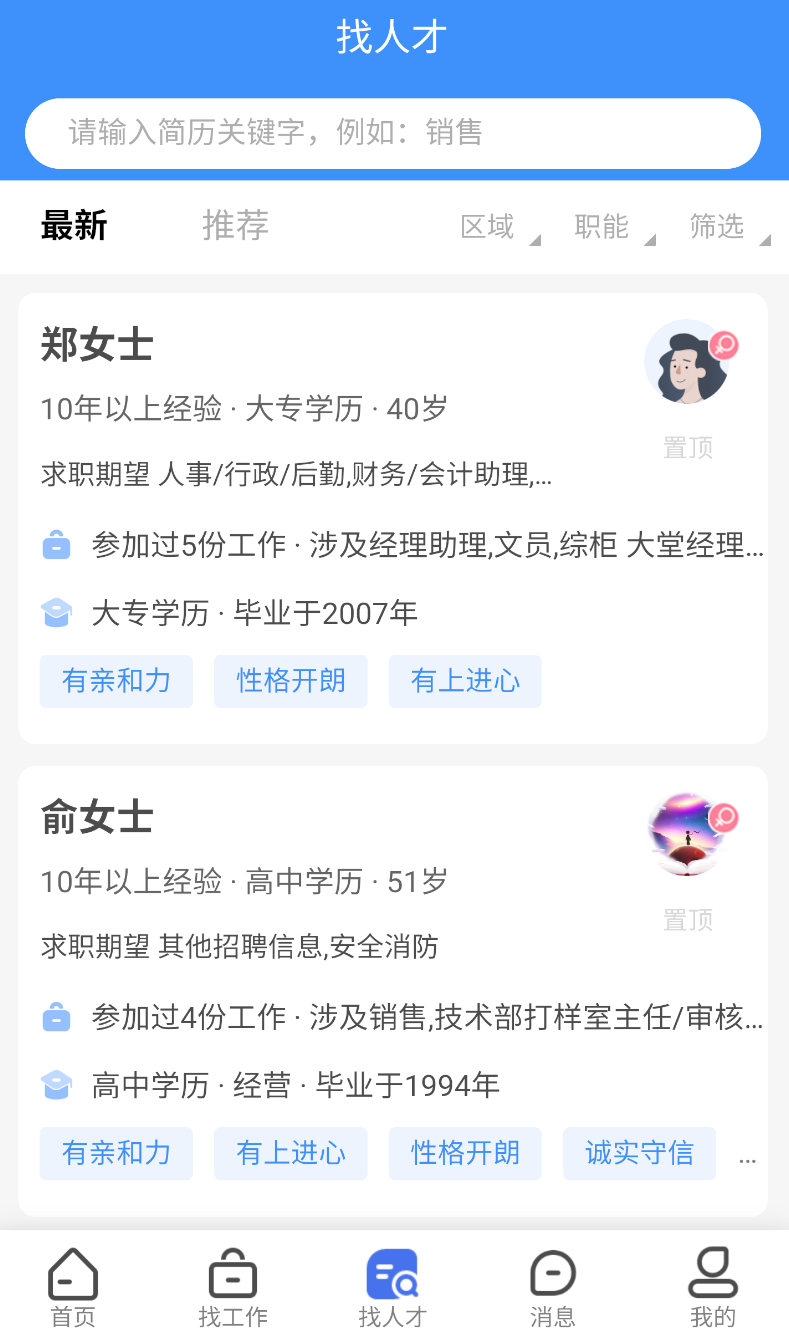Toggle the 诚实守信 tag on 俞女士's card
This screenshot has height=1336, width=789.
639,1153
